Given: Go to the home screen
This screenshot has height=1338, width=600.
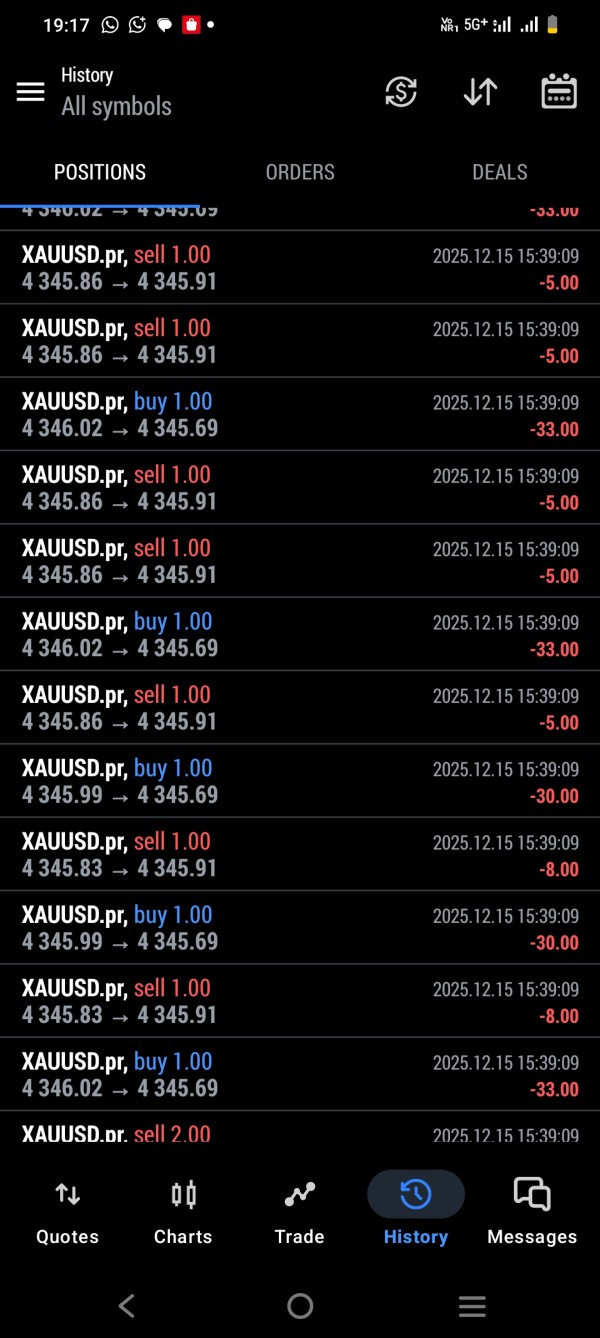Looking at the screenshot, I should coord(300,1305).
